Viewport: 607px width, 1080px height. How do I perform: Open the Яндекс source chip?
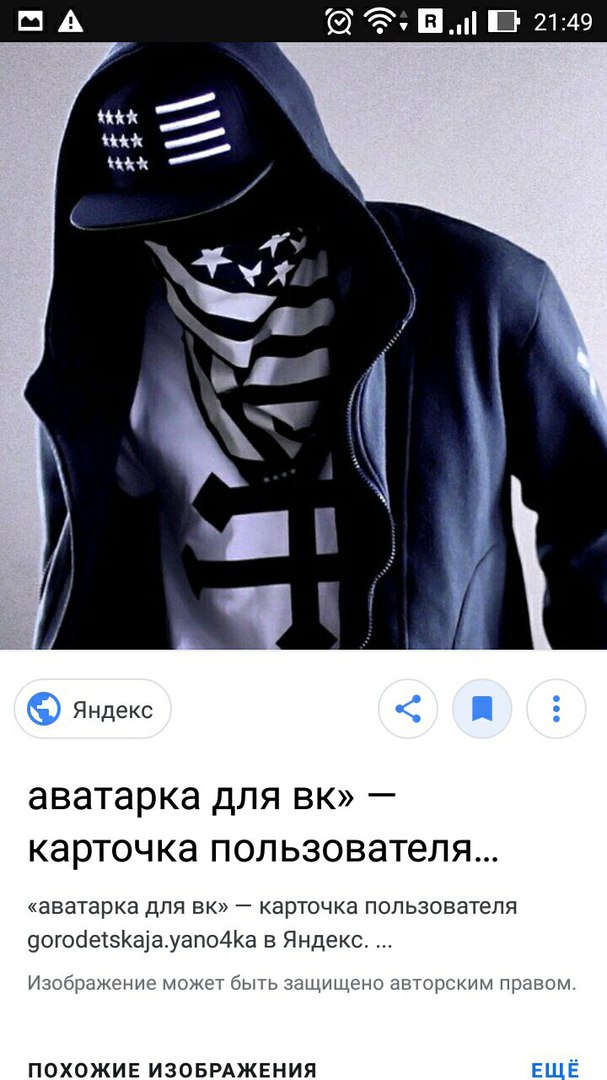(x=92, y=710)
